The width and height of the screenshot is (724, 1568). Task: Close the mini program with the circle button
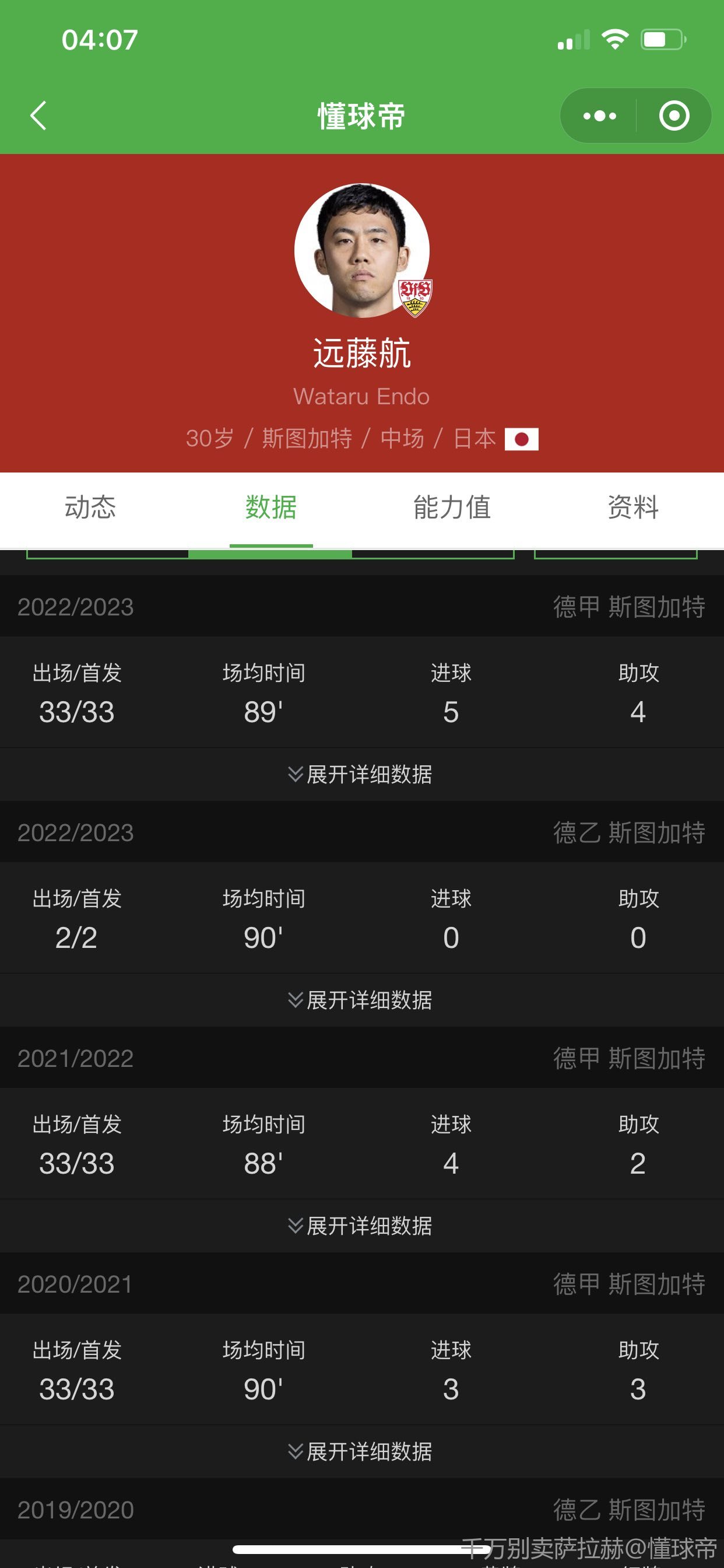[x=674, y=116]
